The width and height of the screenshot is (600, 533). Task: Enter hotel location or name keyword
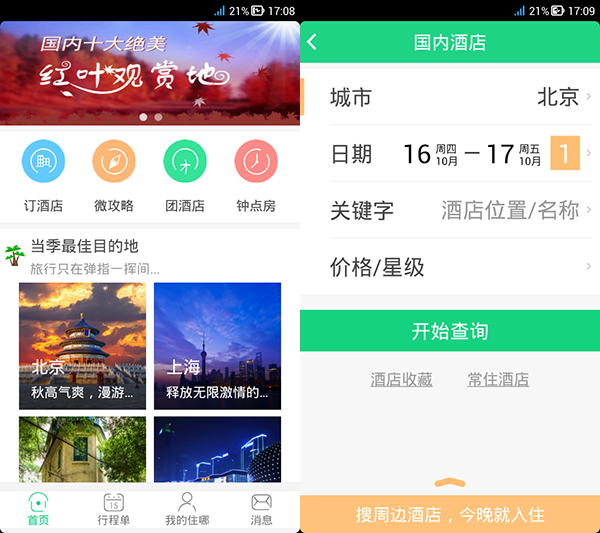coord(508,210)
